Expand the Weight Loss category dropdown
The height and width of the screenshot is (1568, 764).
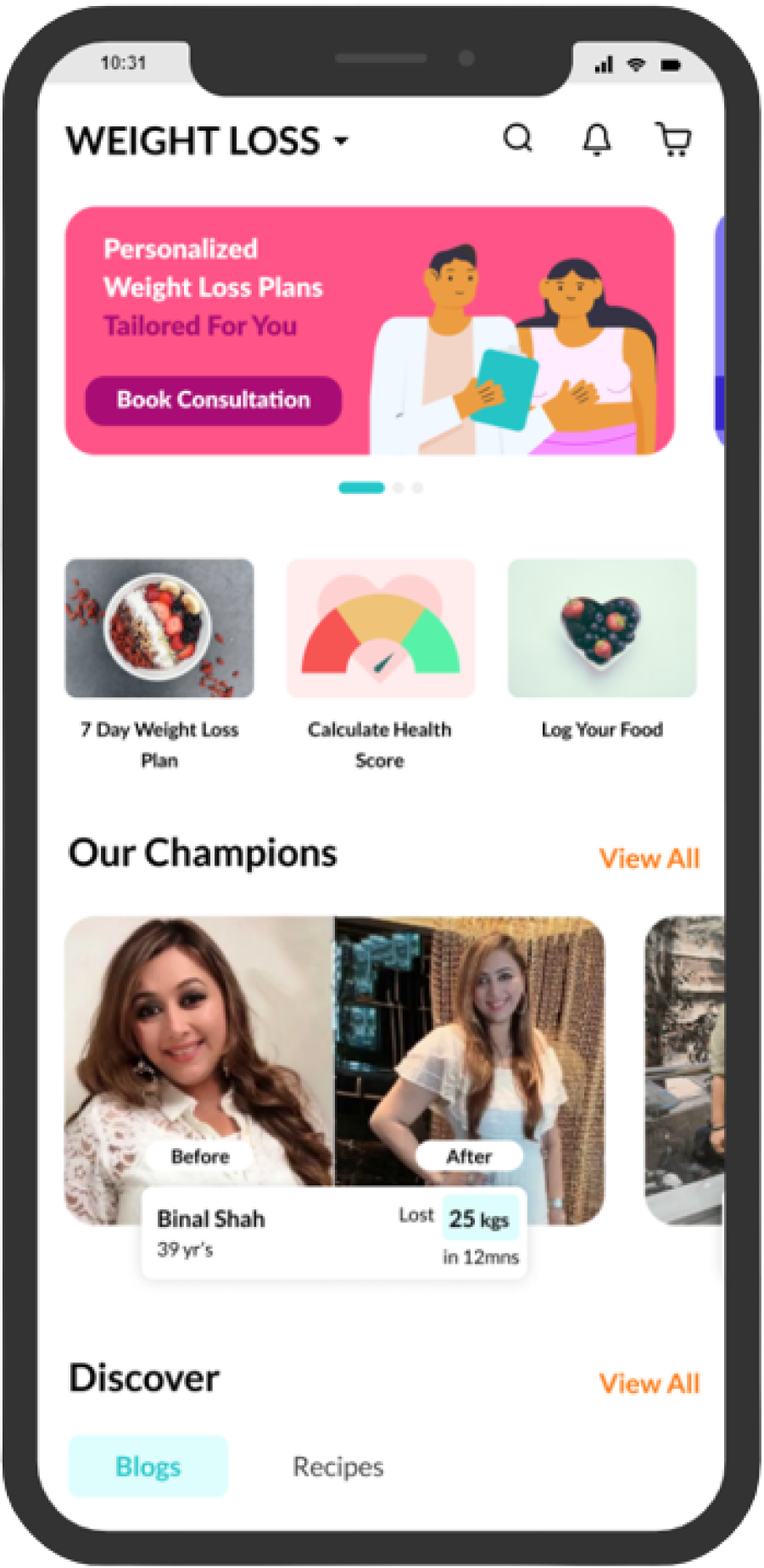340,141
